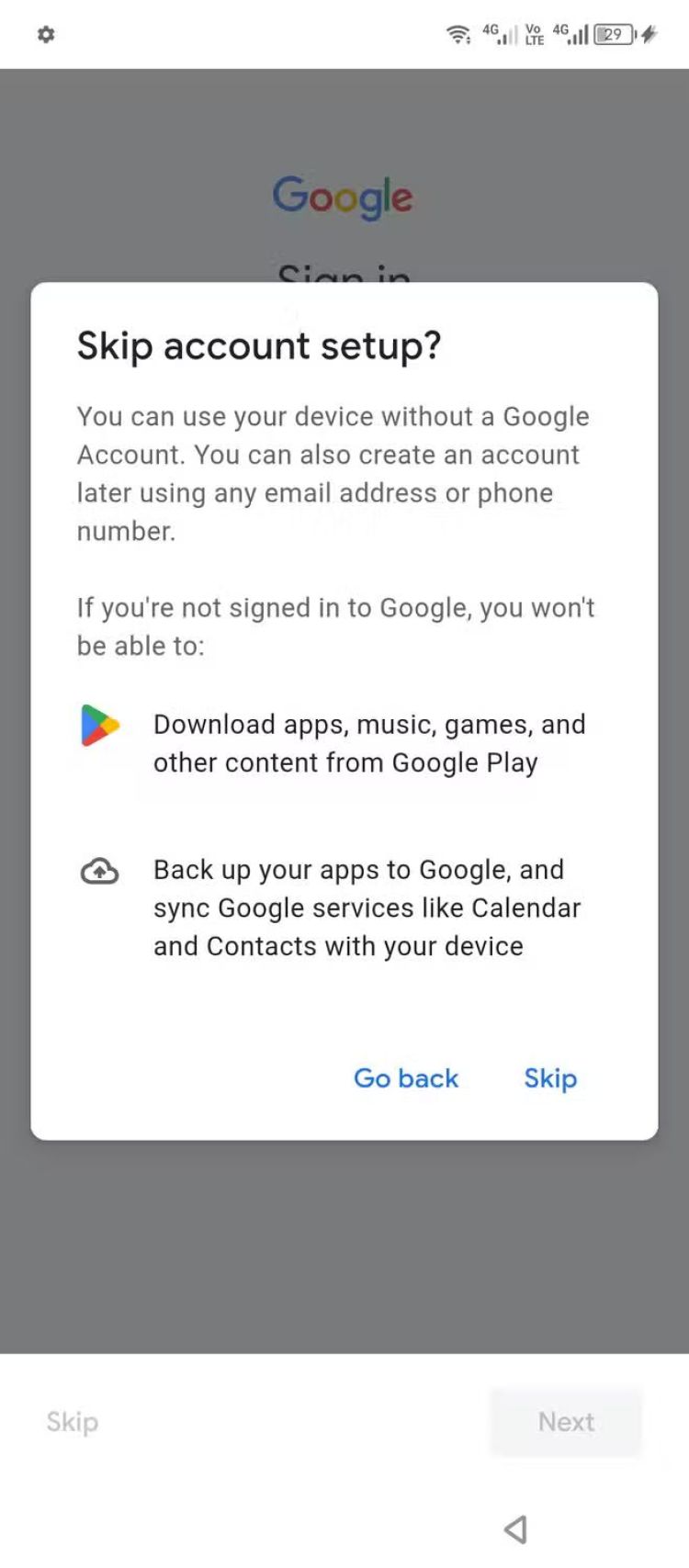
Task: Choose Go back to return to sign in
Action: tap(406, 1077)
